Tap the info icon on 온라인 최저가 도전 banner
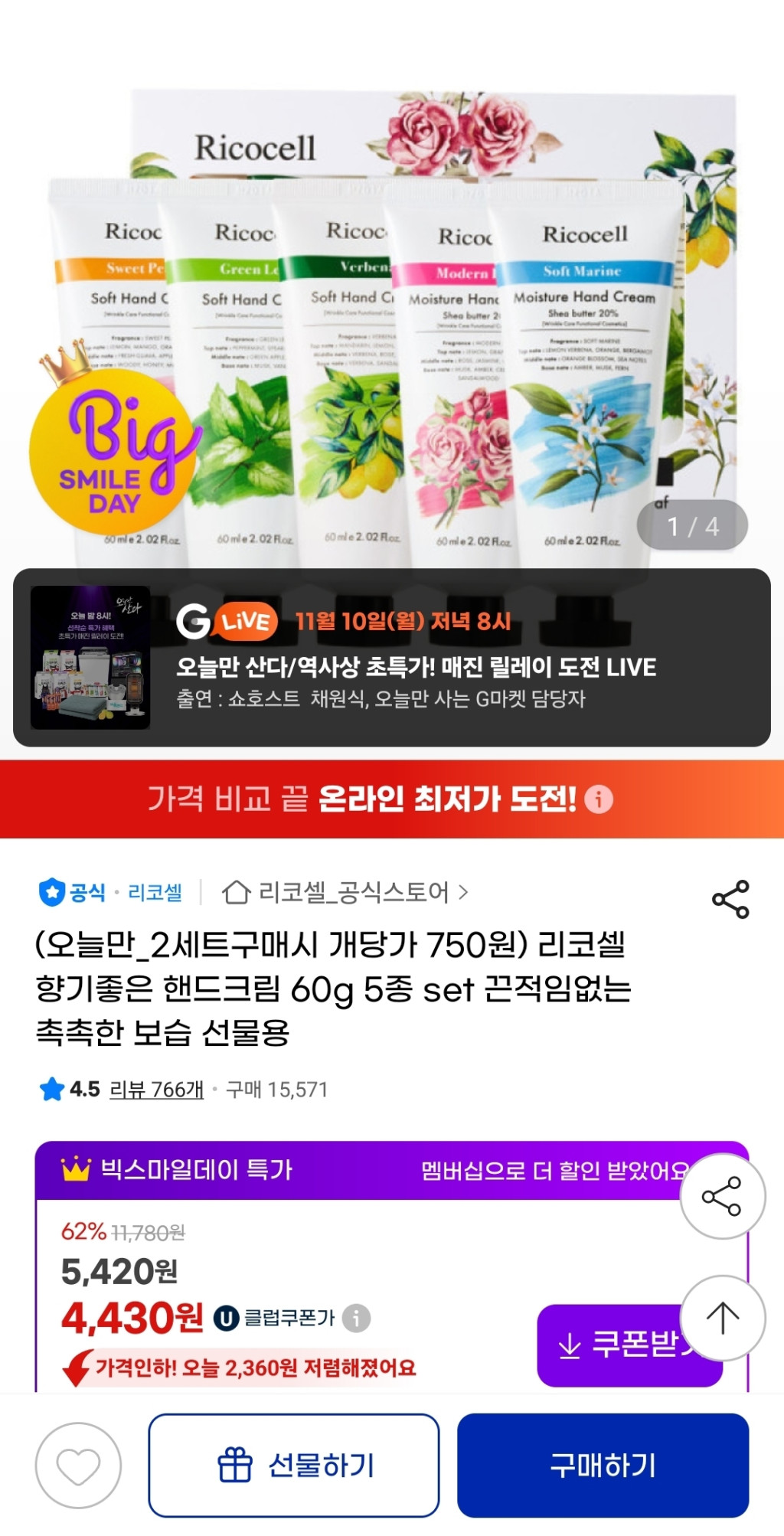 (x=599, y=799)
